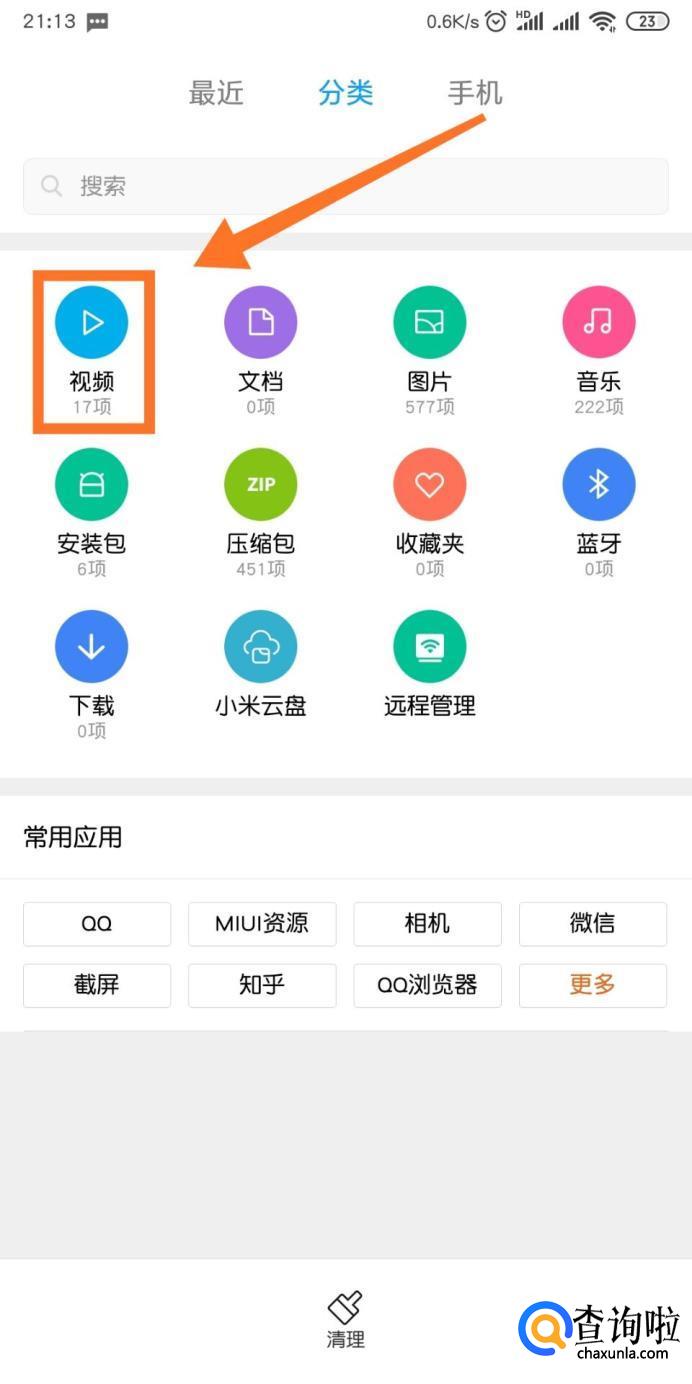Select the QQ app chip
Screen dimensions: 692x1384
[97, 924]
